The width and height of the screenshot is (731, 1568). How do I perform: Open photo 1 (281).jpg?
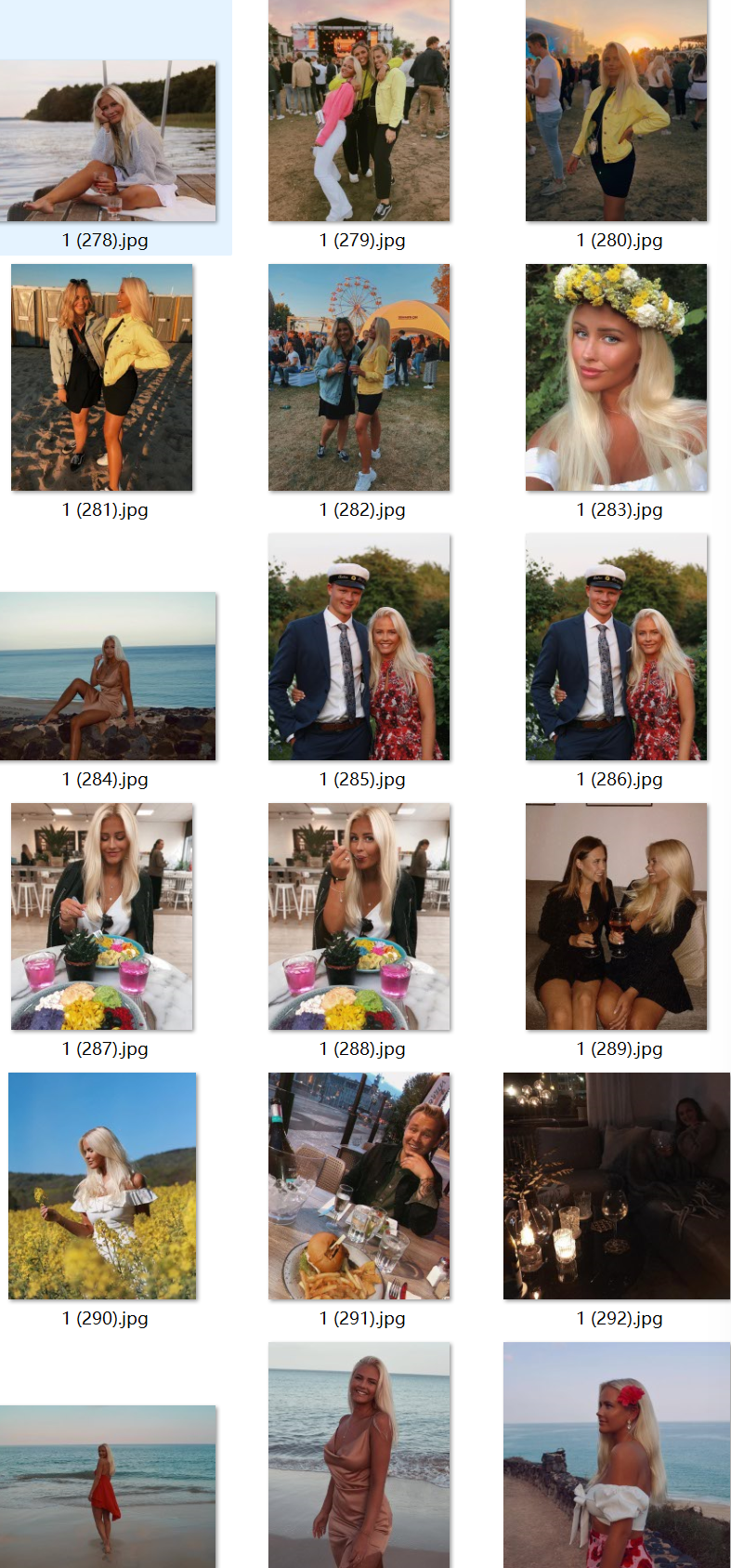(x=102, y=377)
